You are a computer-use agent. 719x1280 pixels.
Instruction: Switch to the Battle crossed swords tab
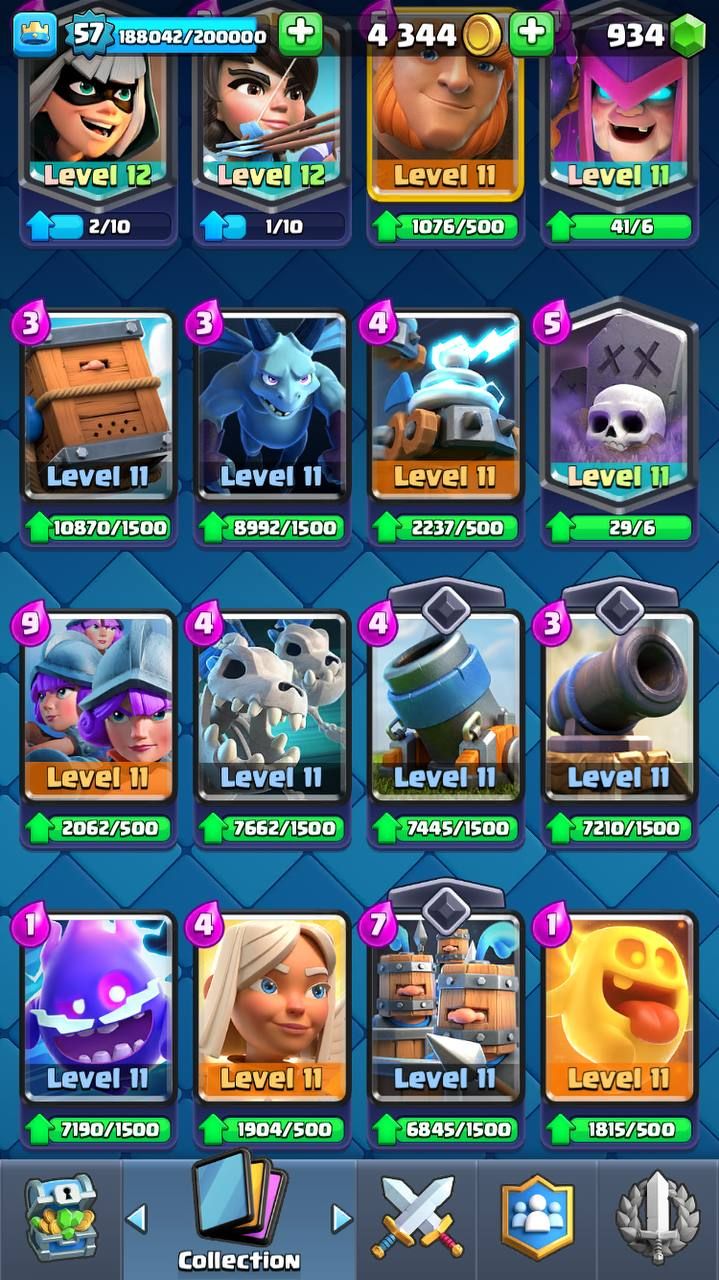pos(417,1218)
